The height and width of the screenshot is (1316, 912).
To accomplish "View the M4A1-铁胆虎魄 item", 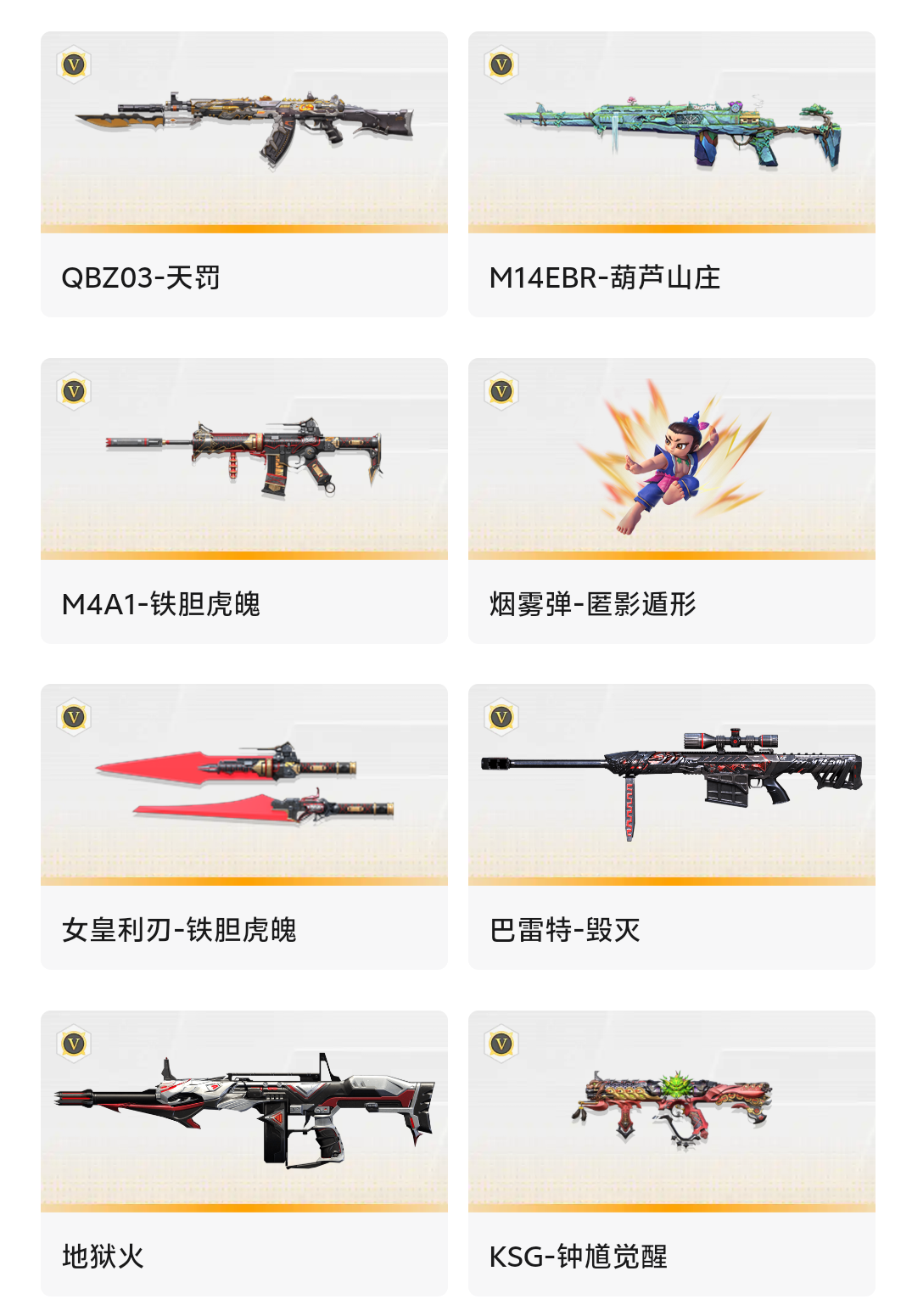I will click(244, 501).
